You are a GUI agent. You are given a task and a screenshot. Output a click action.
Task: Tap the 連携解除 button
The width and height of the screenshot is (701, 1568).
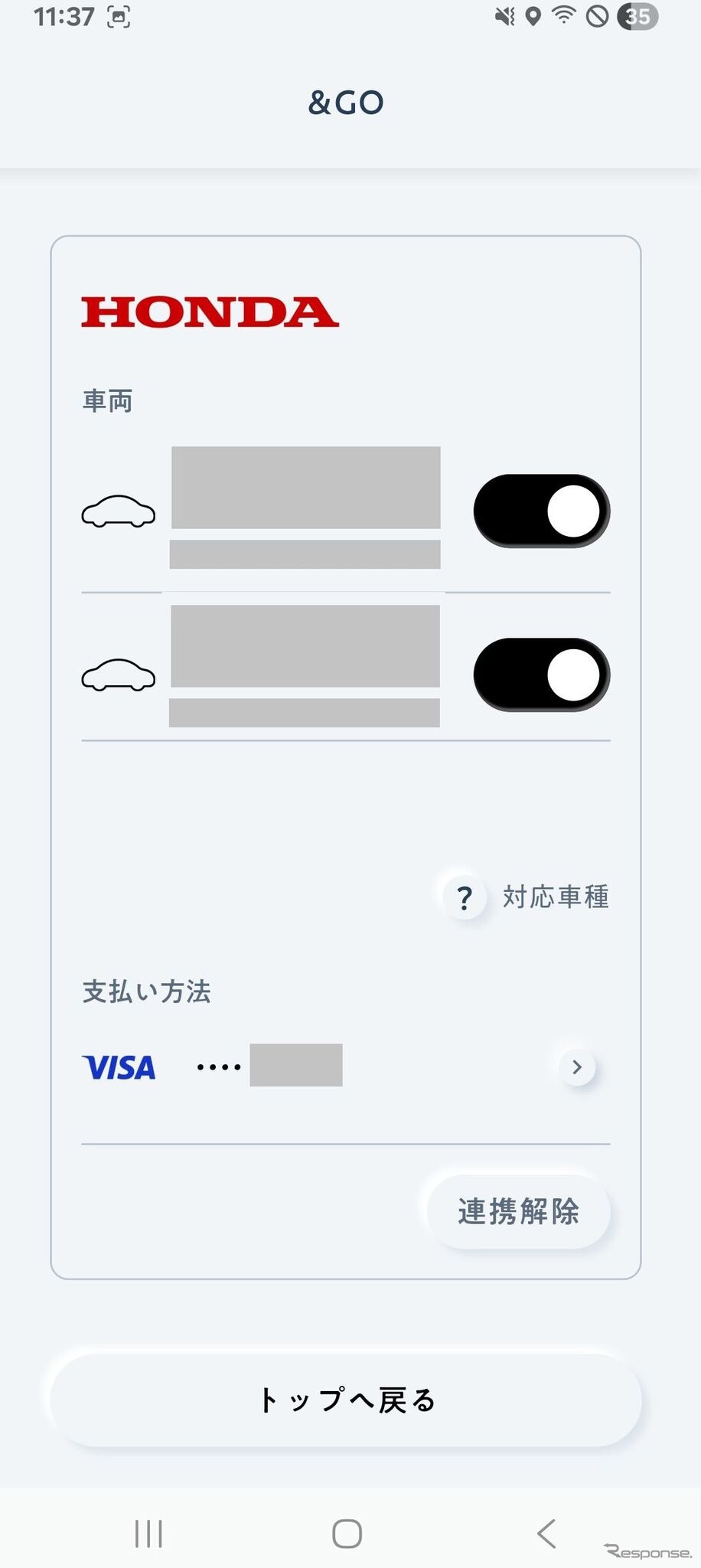tap(518, 1211)
